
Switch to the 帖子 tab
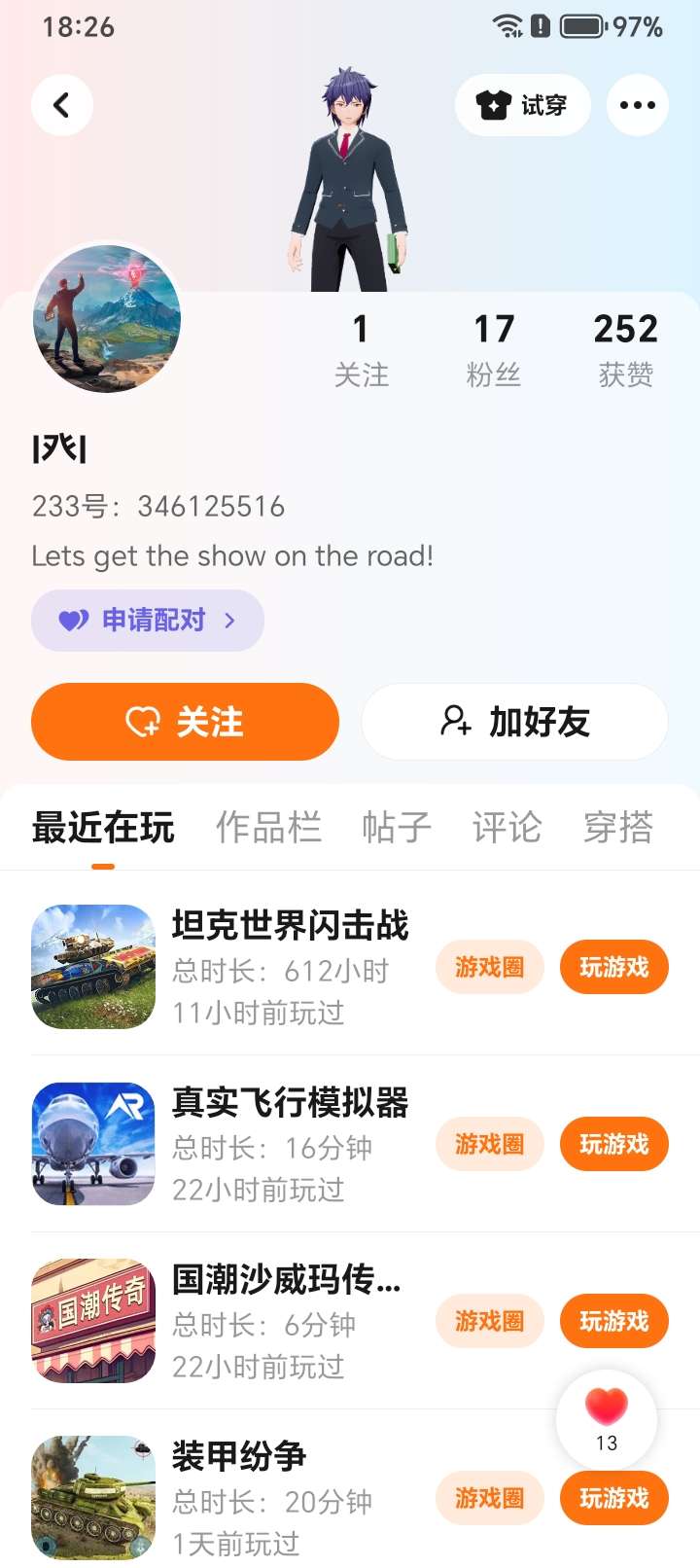396,828
